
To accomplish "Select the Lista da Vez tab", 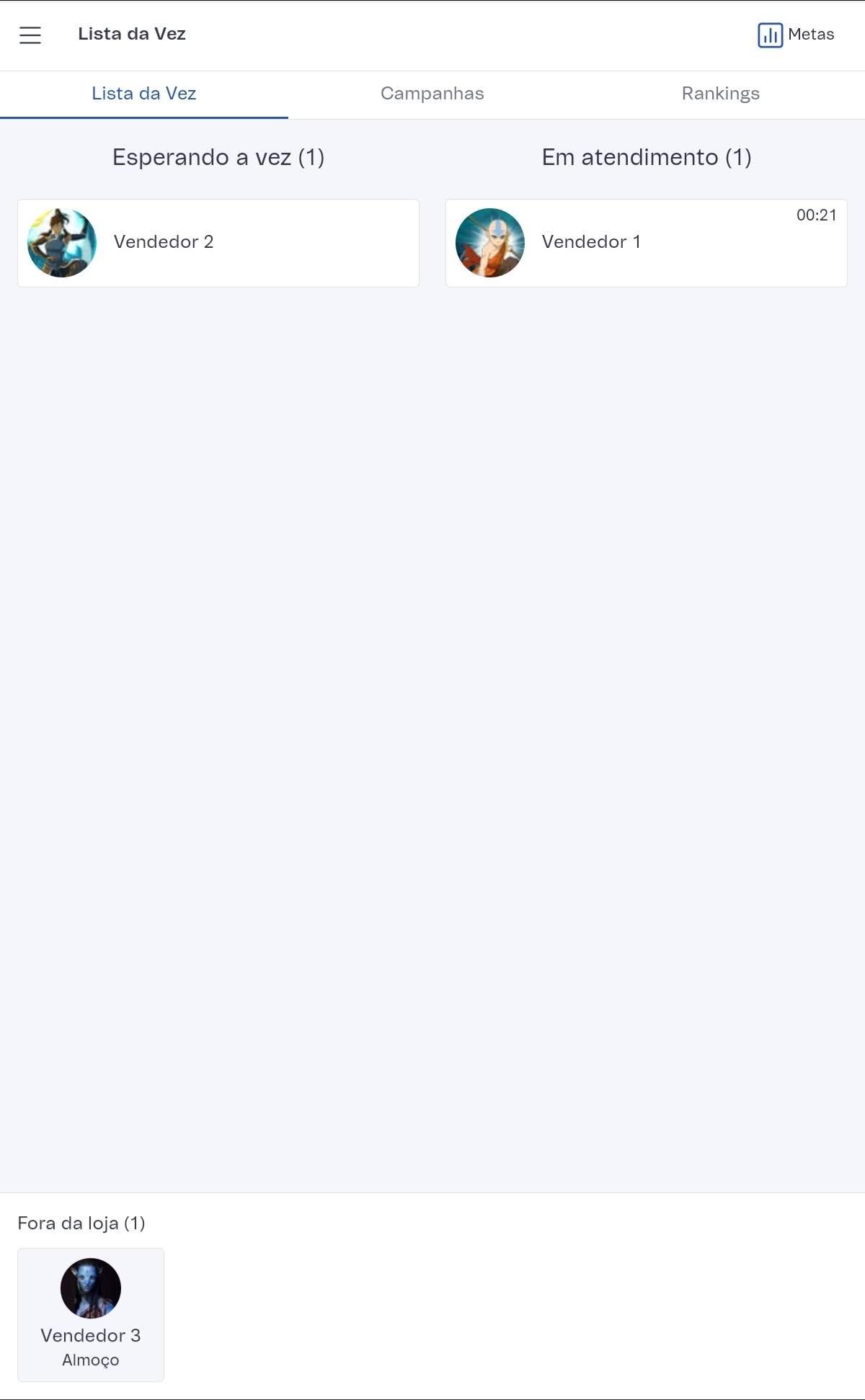I will coord(143,94).
